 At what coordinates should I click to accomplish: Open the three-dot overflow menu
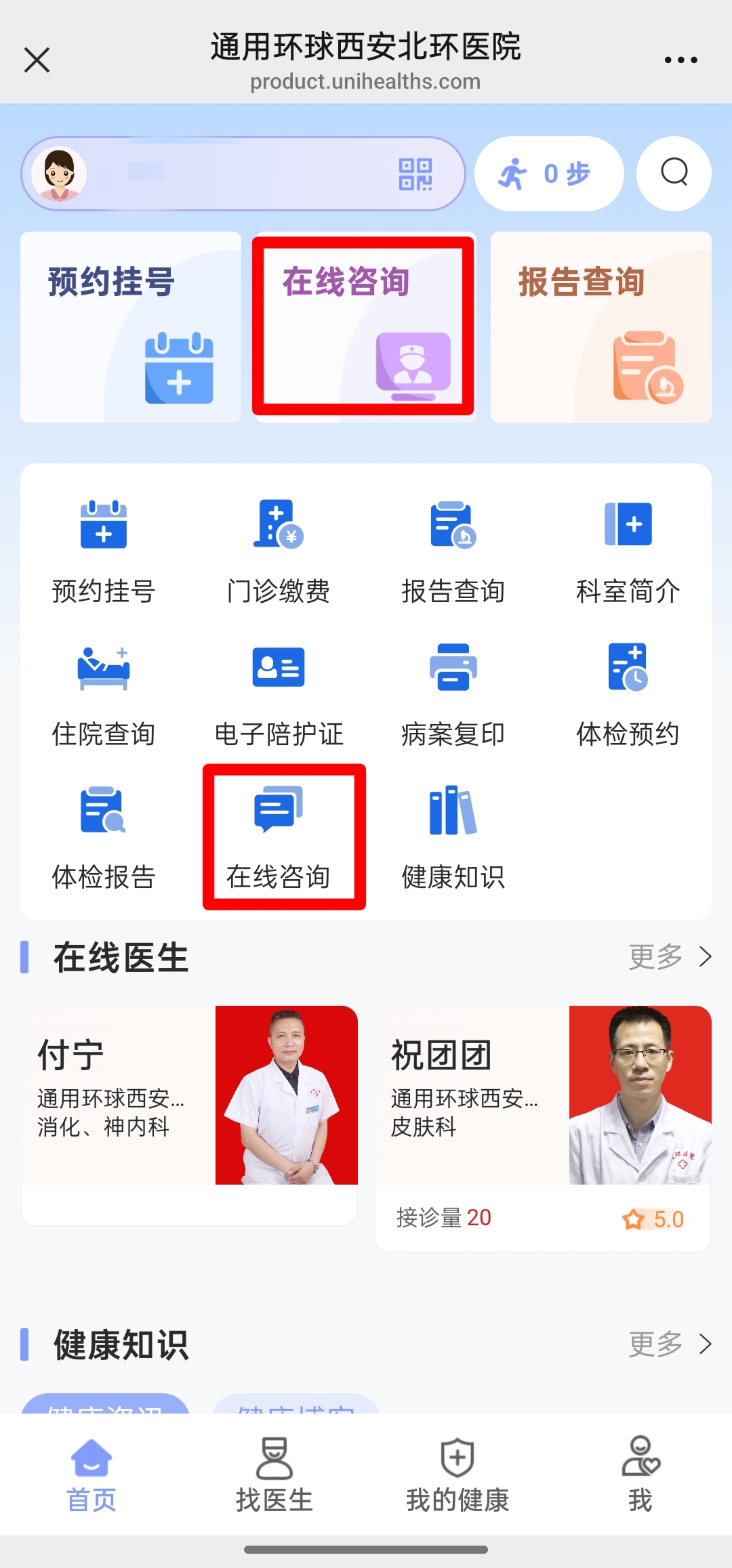pyautogui.click(x=680, y=60)
